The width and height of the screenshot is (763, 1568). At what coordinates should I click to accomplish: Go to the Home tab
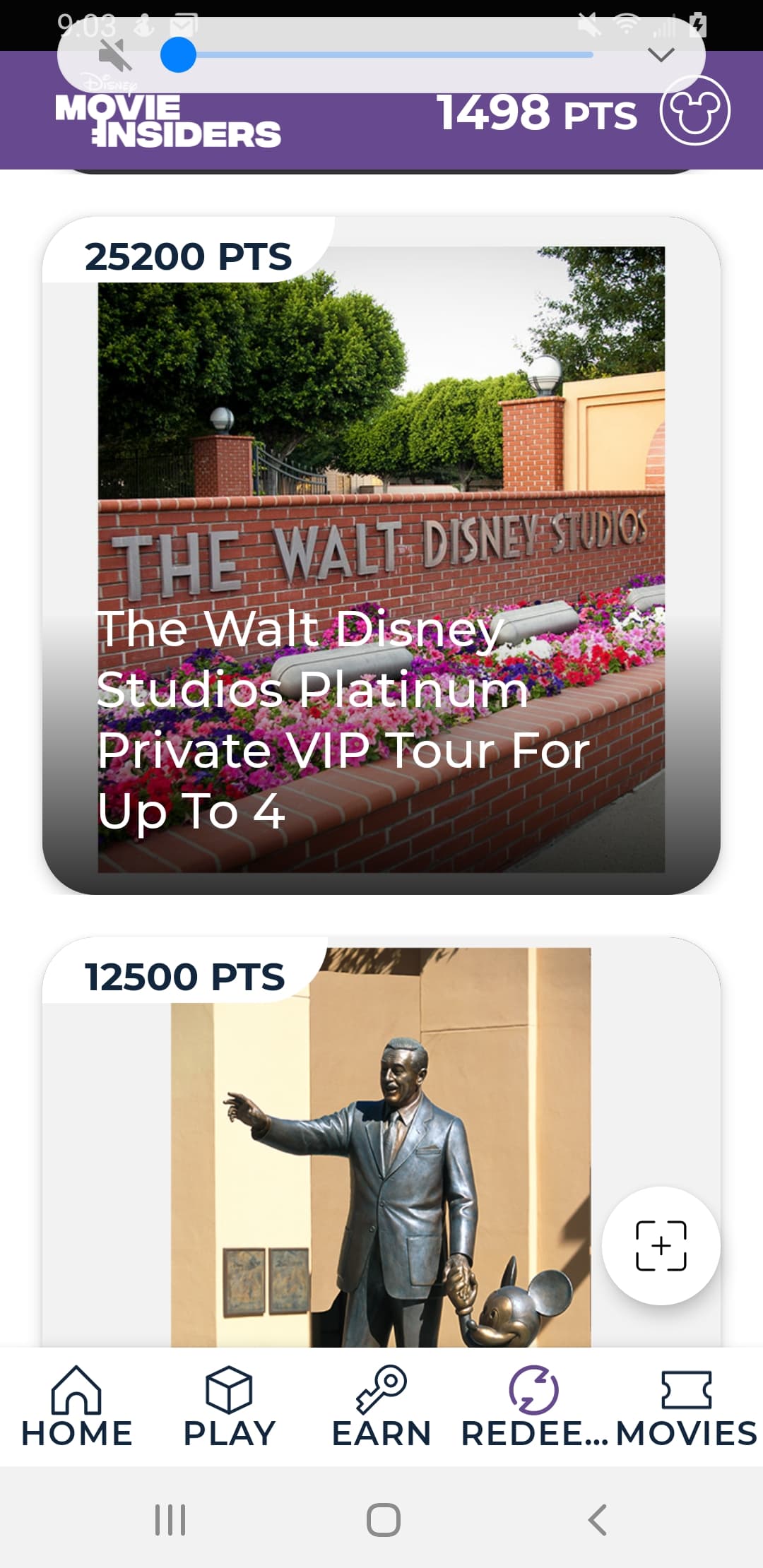(x=76, y=1407)
